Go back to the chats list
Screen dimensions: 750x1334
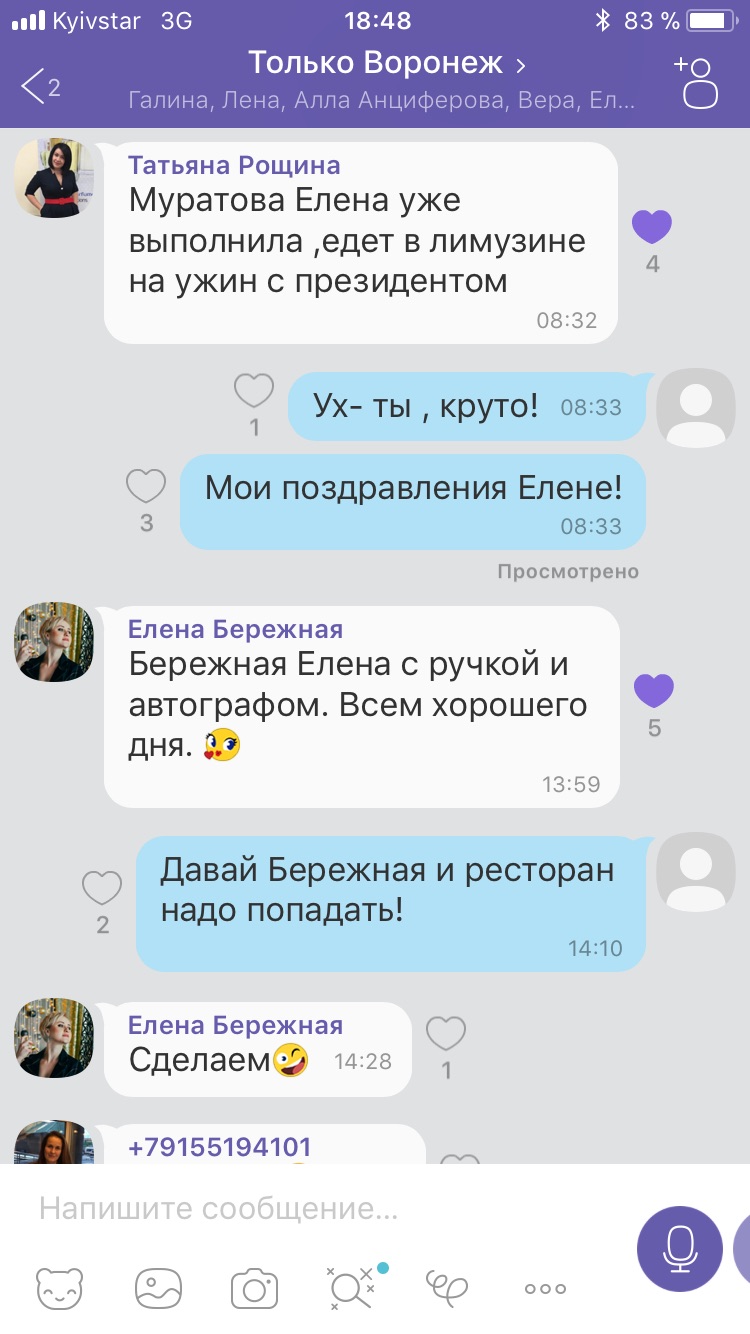[x=40, y=86]
